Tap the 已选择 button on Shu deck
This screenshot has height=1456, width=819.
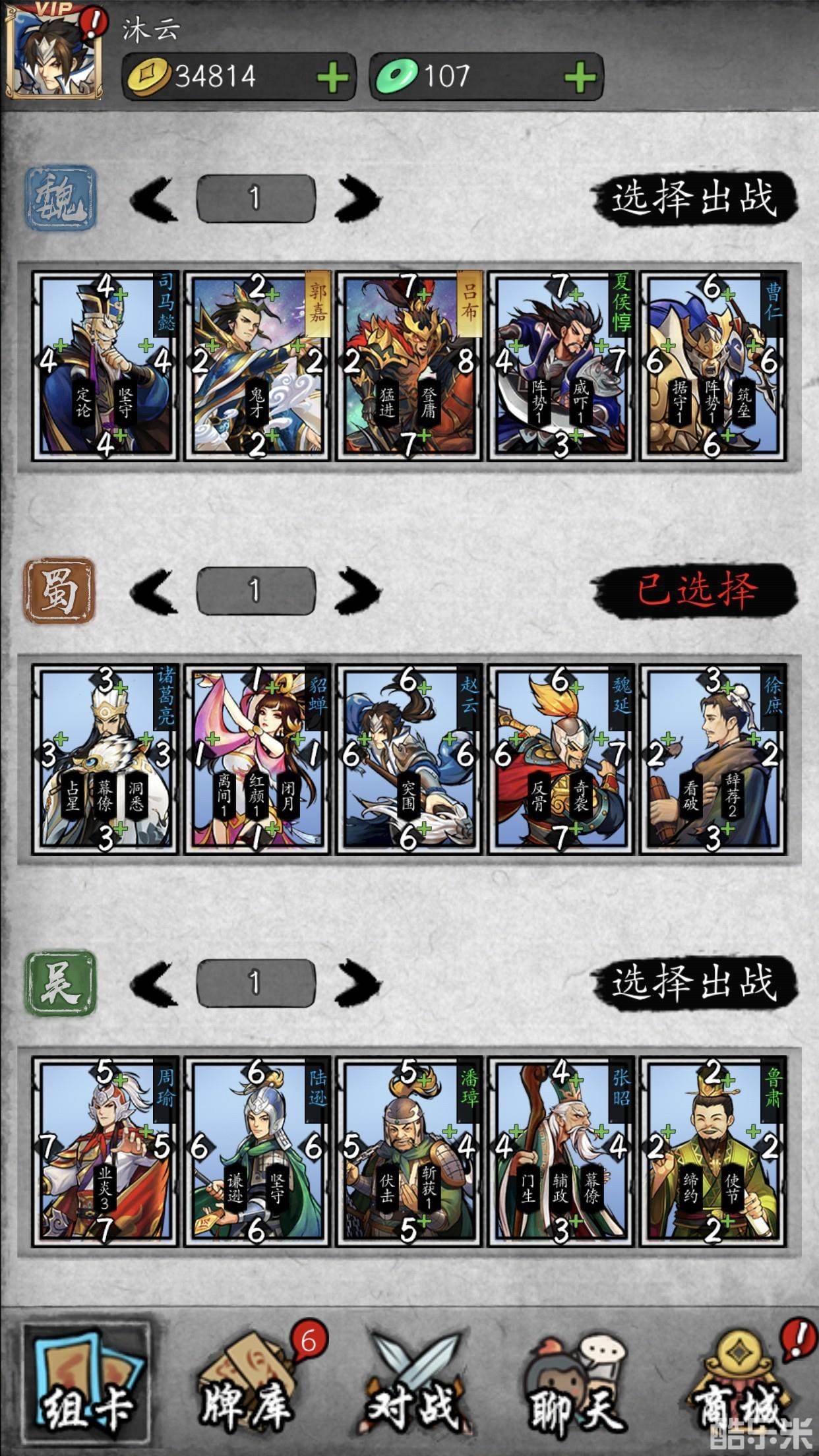point(693,589)
